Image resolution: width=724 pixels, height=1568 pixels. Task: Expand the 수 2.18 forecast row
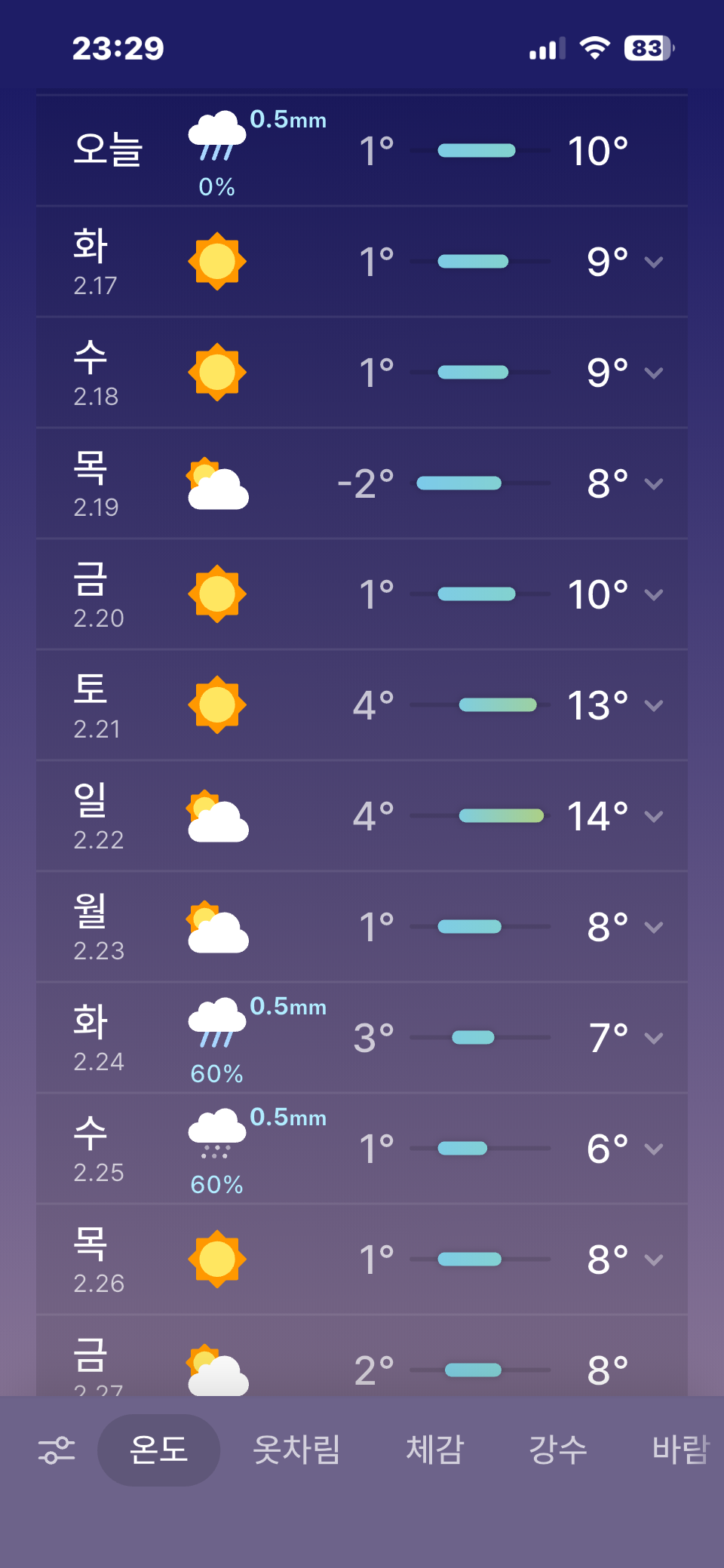click(x=654, y=373)
